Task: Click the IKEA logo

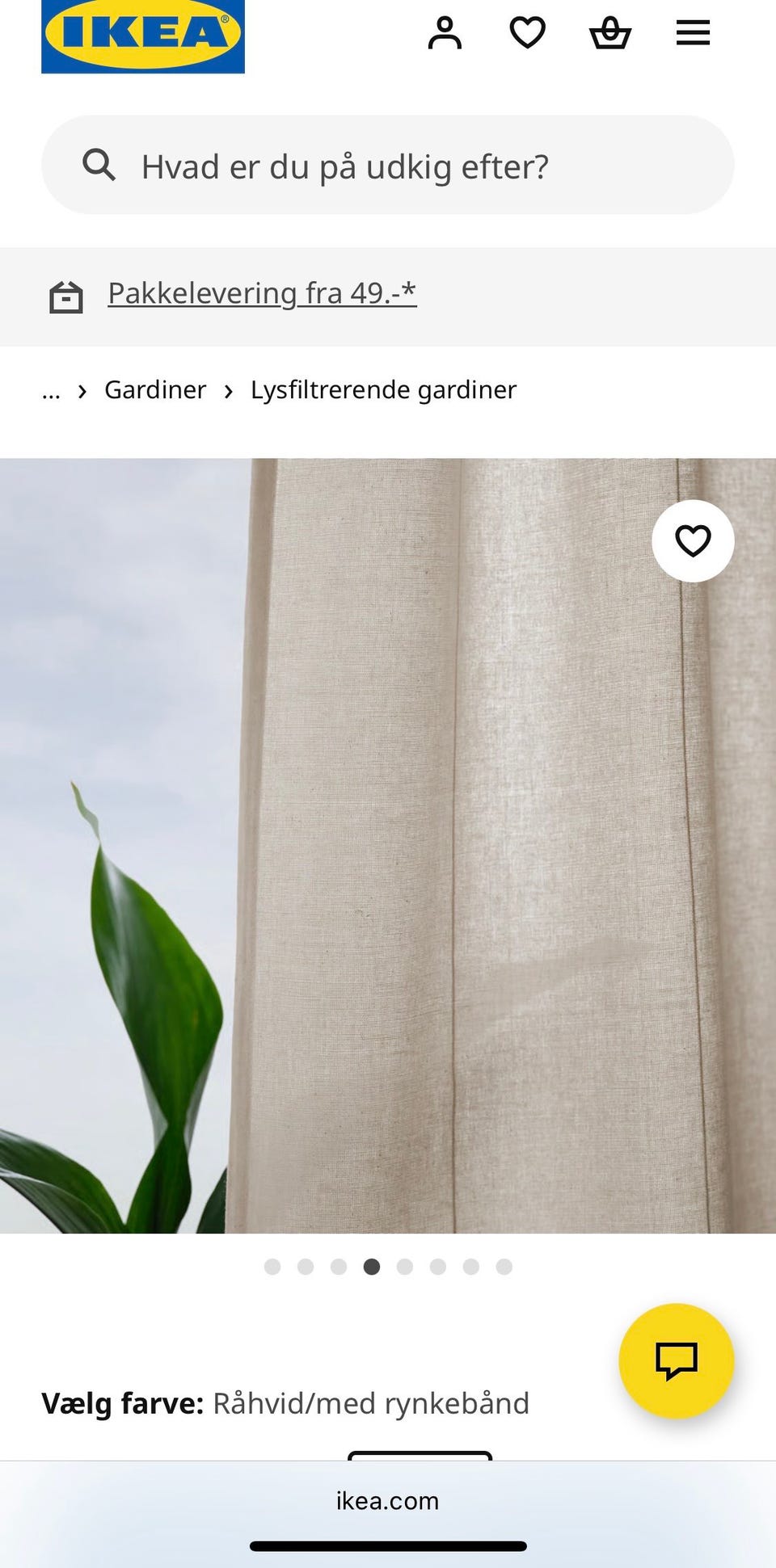Action: click(142, 36)
